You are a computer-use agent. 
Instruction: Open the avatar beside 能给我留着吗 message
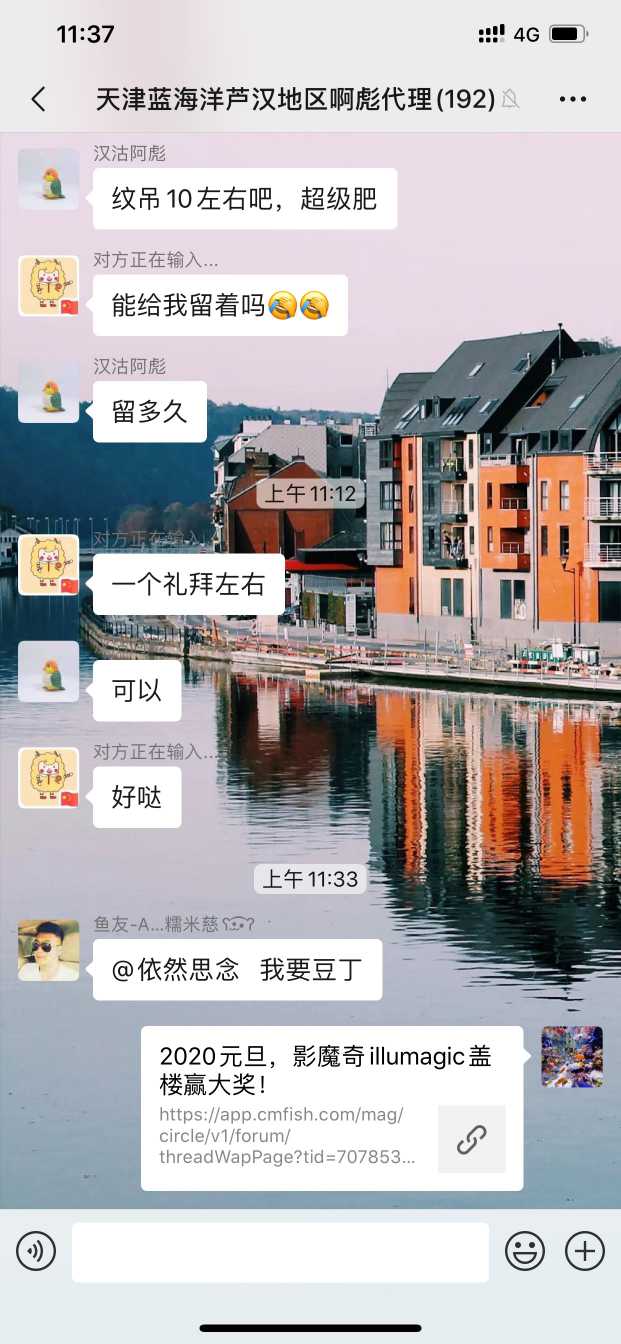[49, 286]
